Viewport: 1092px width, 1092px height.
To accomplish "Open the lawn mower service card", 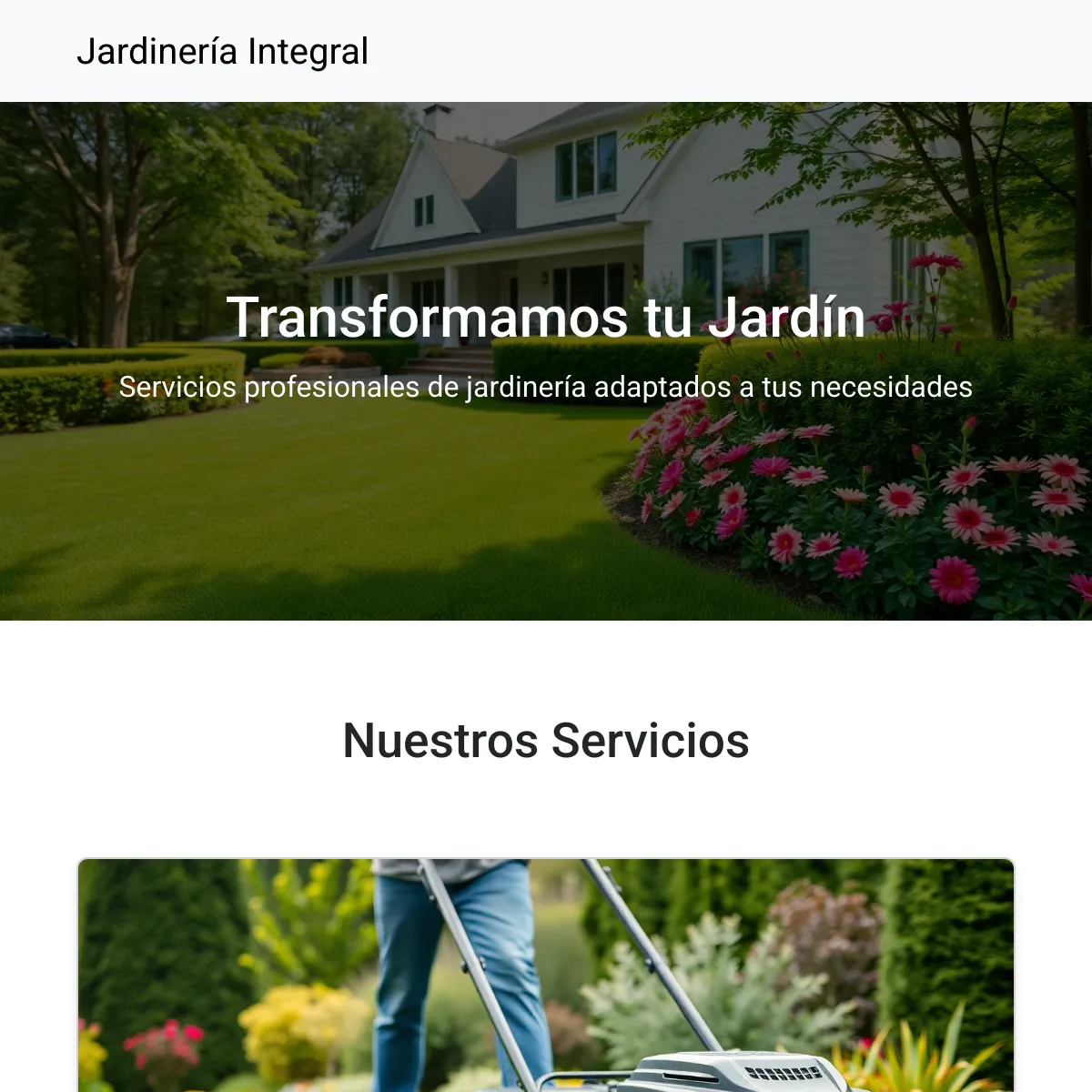I will click(x=546, y=974).
